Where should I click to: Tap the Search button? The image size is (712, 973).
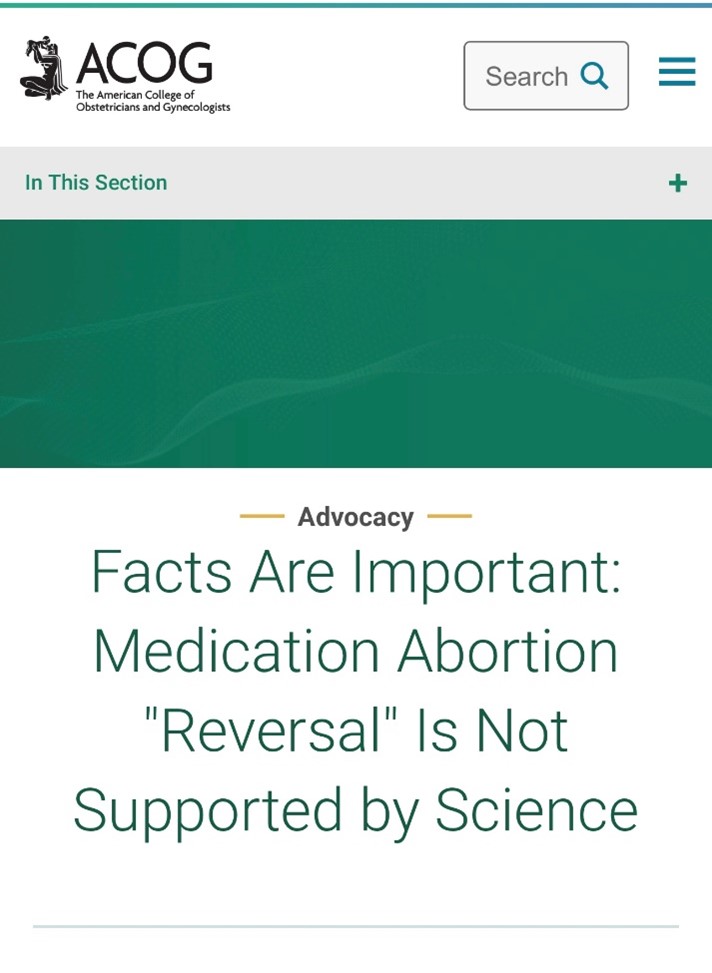pos(546,76)
